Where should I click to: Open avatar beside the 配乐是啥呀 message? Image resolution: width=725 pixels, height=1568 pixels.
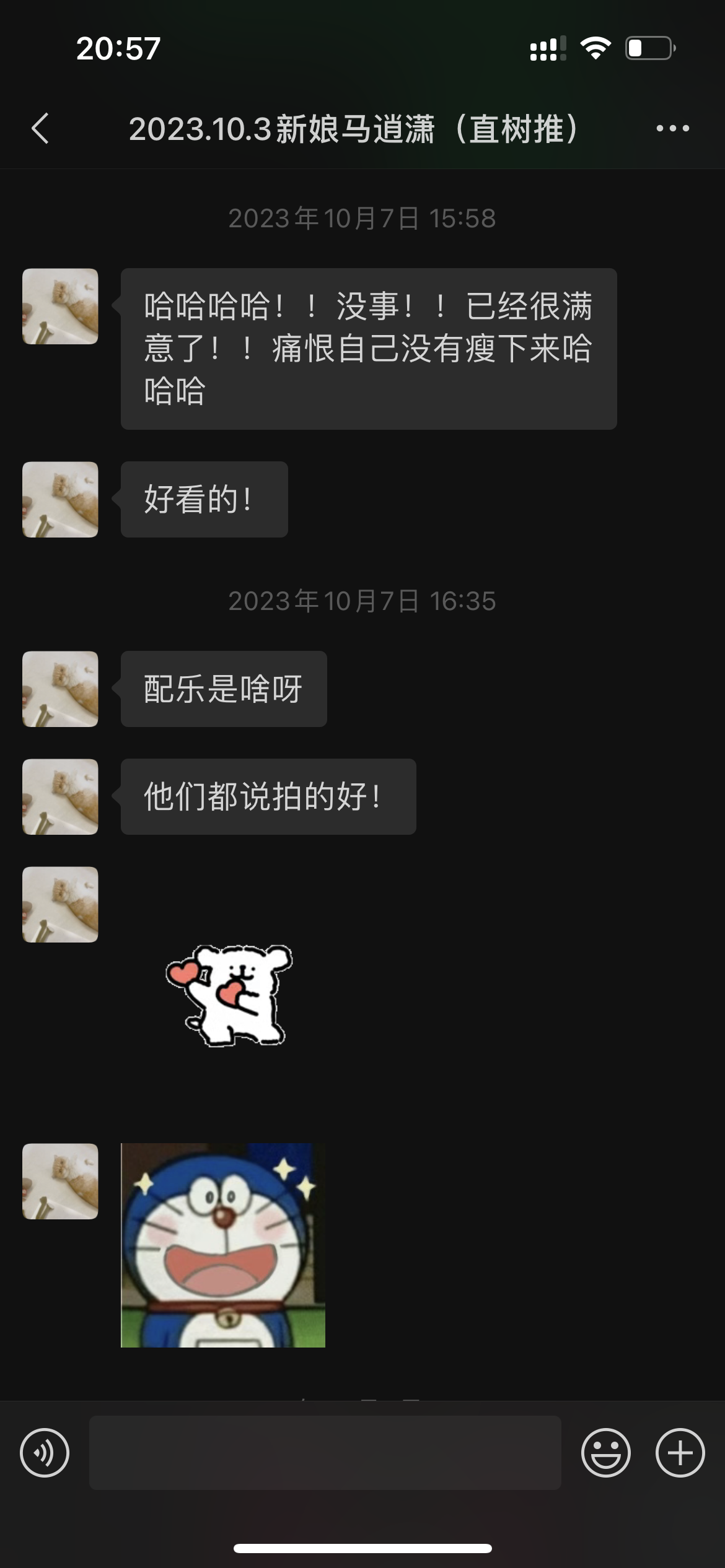(x=60, y=689)
